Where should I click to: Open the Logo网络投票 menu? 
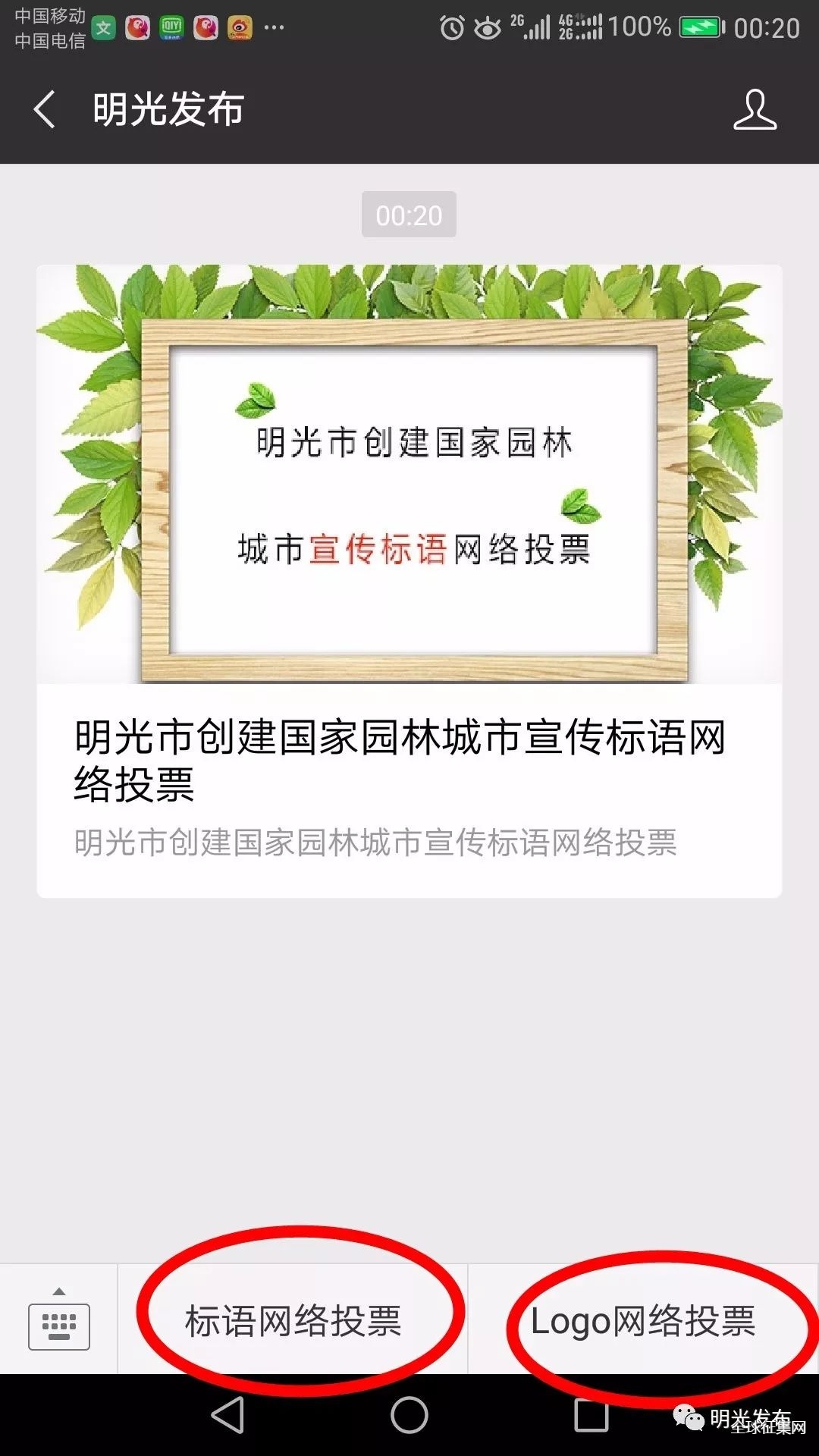point(643,1320)
